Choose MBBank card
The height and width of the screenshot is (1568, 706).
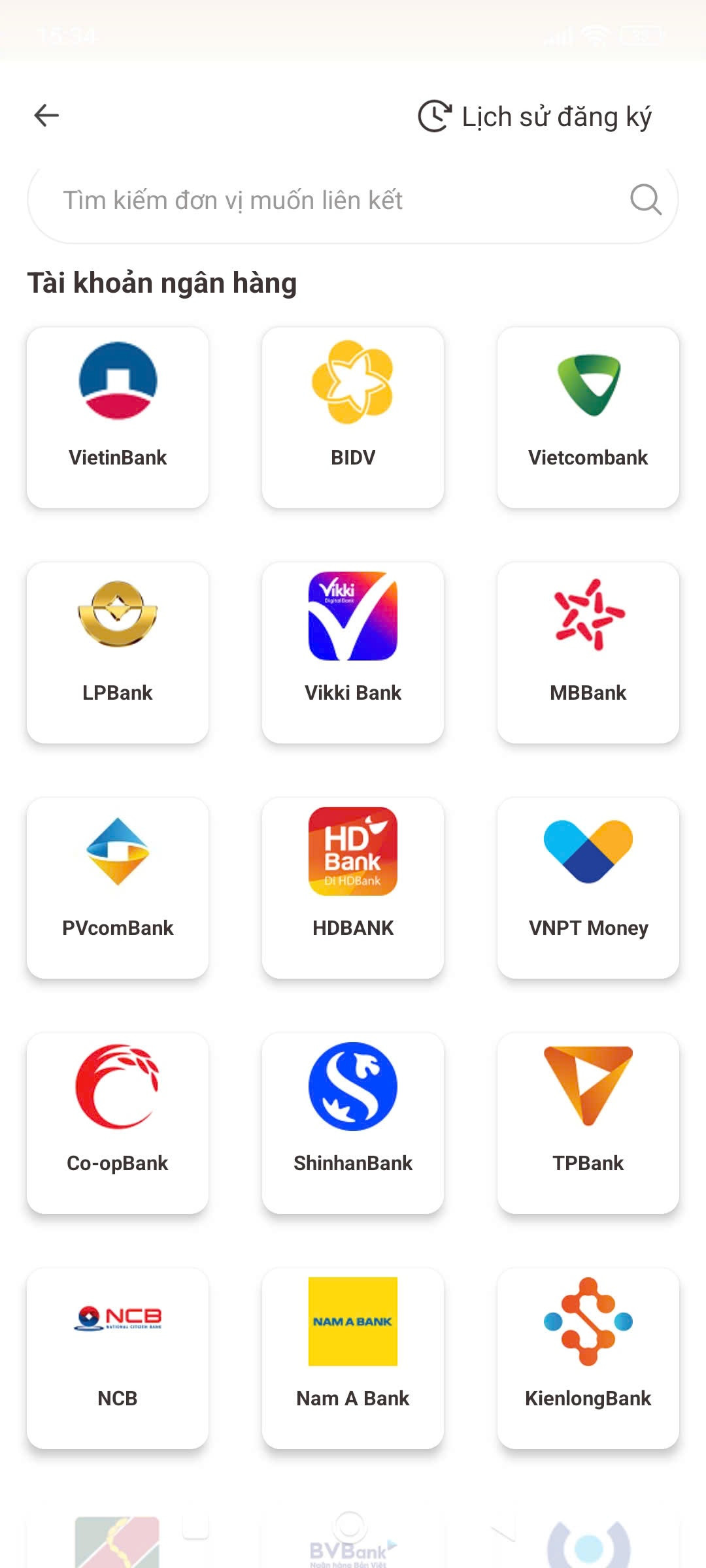pos(588,653)
